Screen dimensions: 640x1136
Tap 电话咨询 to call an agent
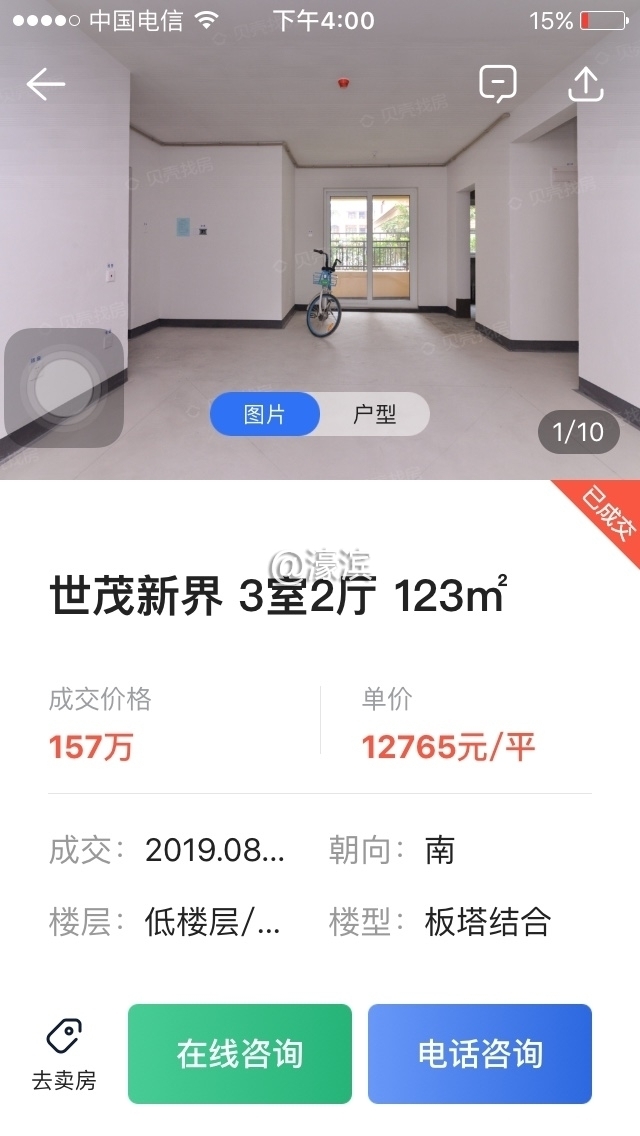point(480,1054)
